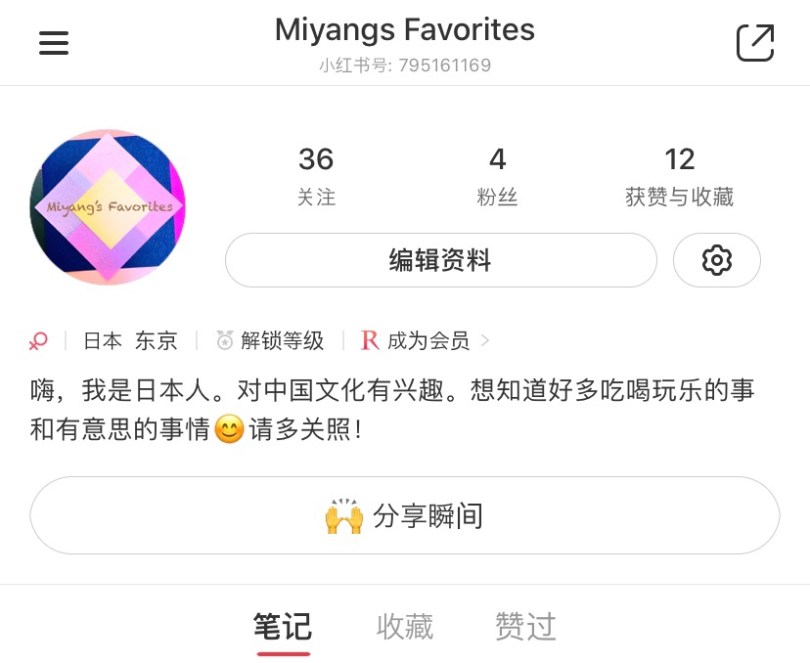Tap the 分享瞬间 share moment button
810x663 pixels.
[404, 516]
